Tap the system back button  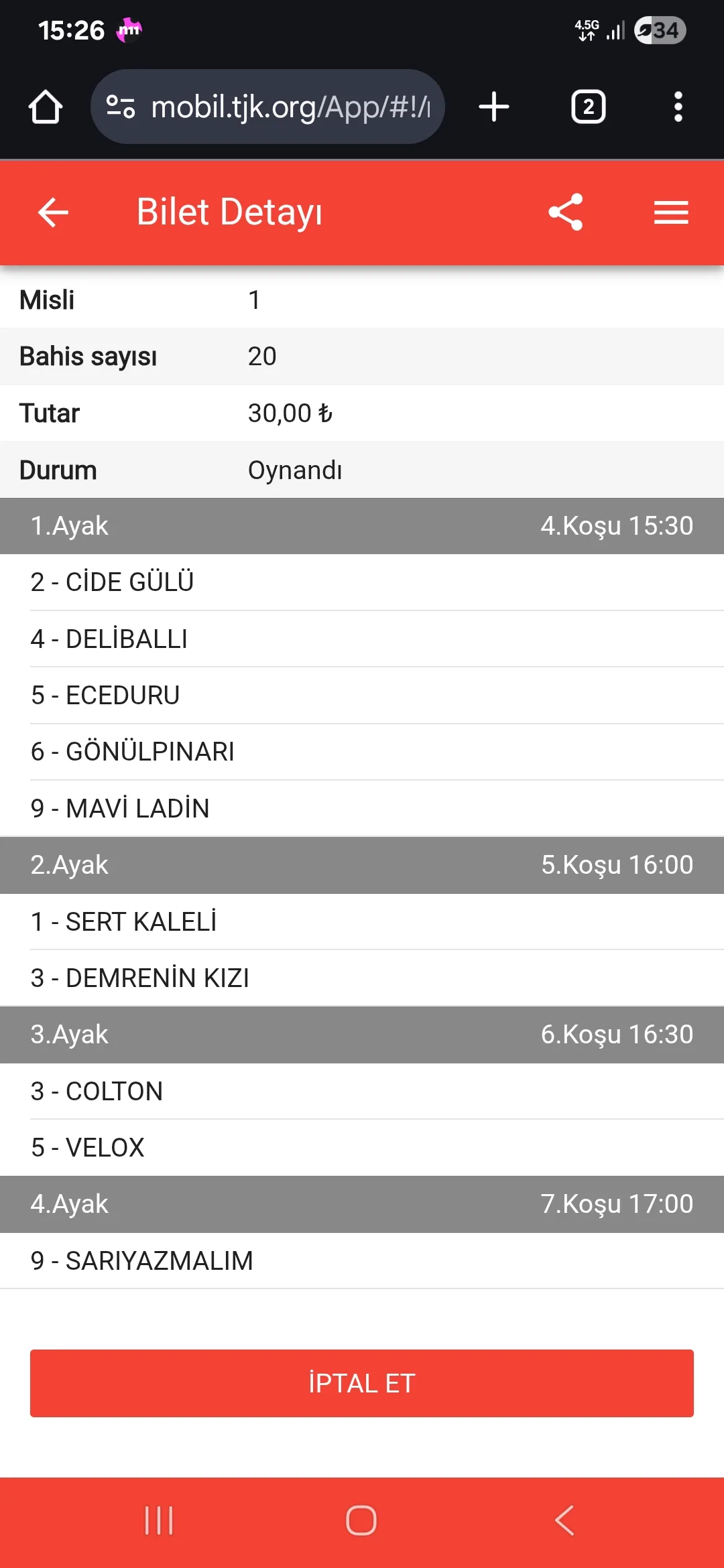click(x=564, y=1520)
